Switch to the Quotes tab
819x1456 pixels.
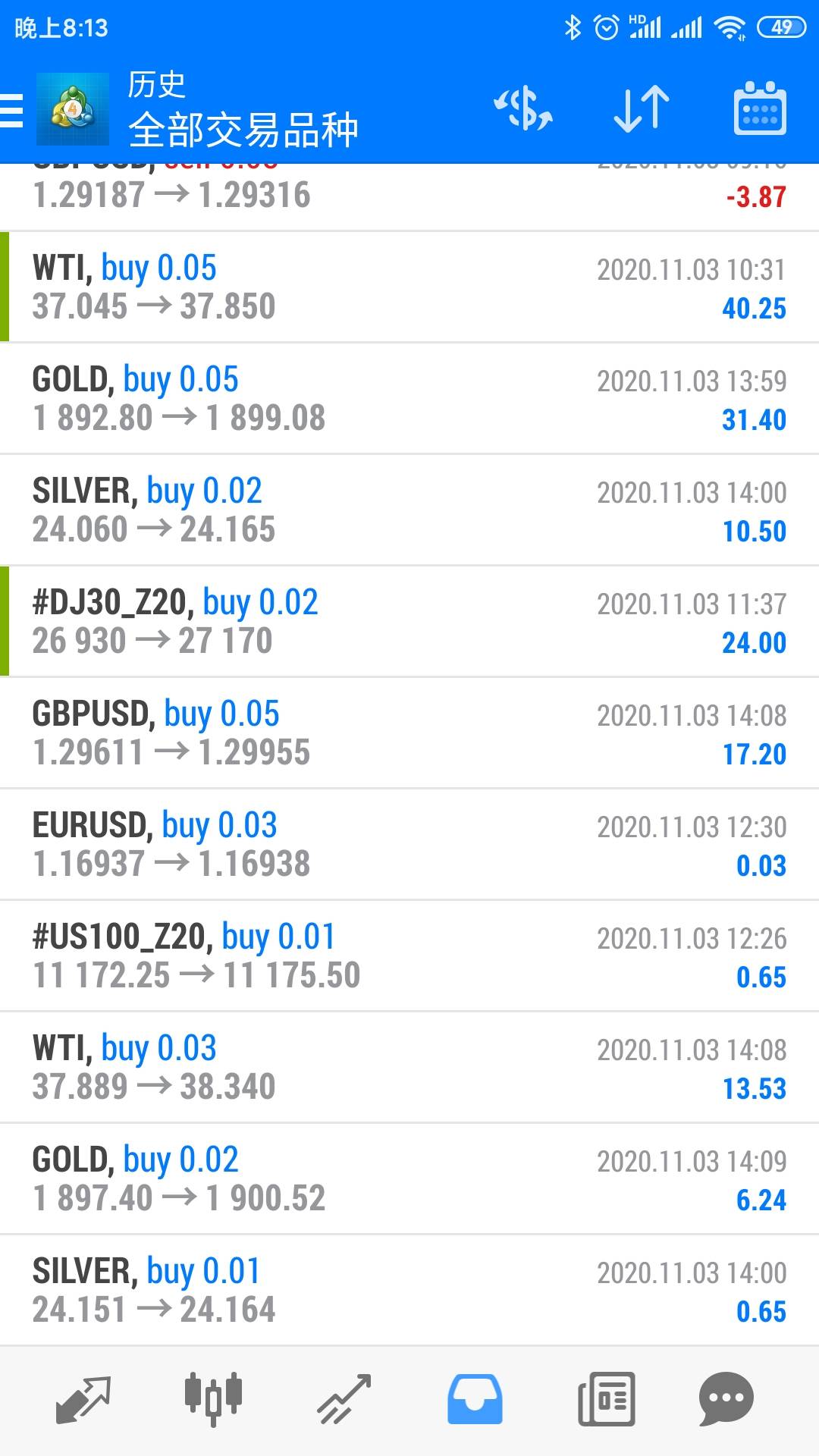point(83,1399)
